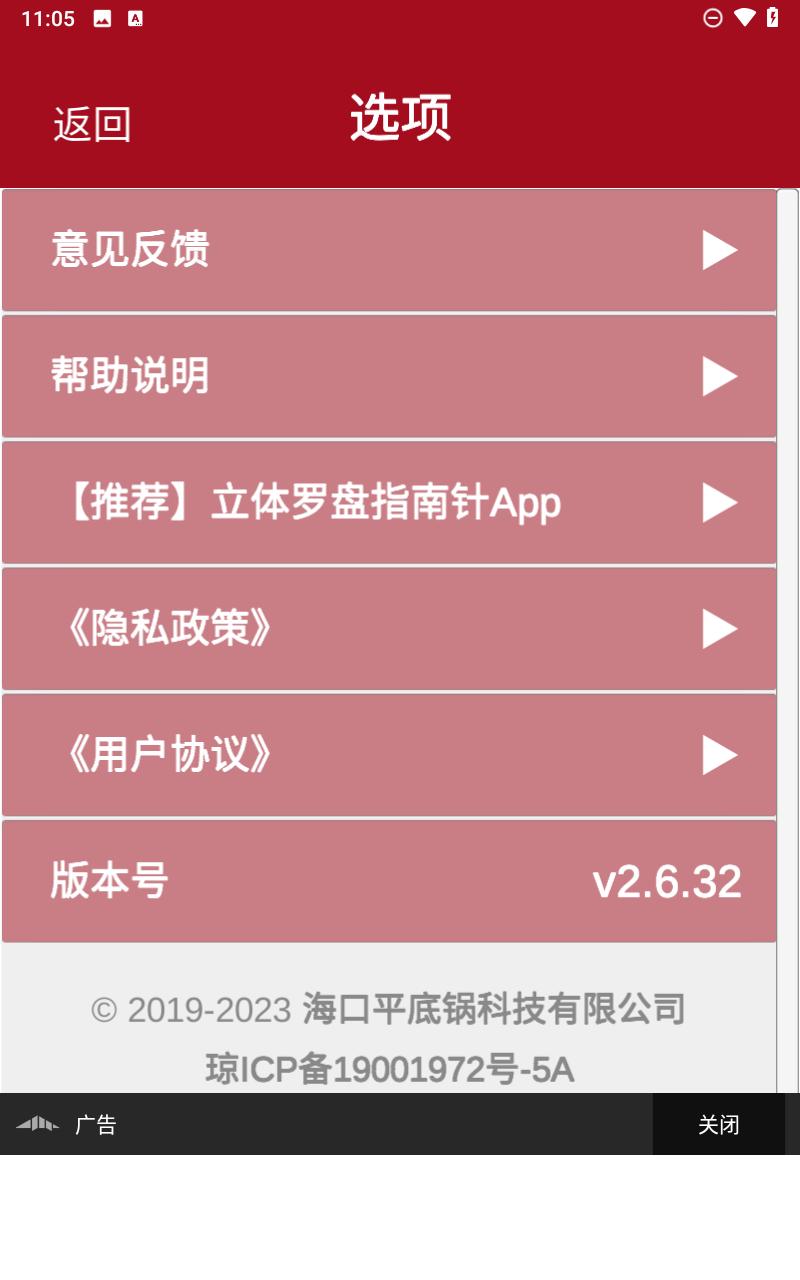The width and height of the screenshot is (800, 1280).
Task: Tap the arrow next to 《隐私政策》
Action: pyautogui.click(x=719, y=629)
